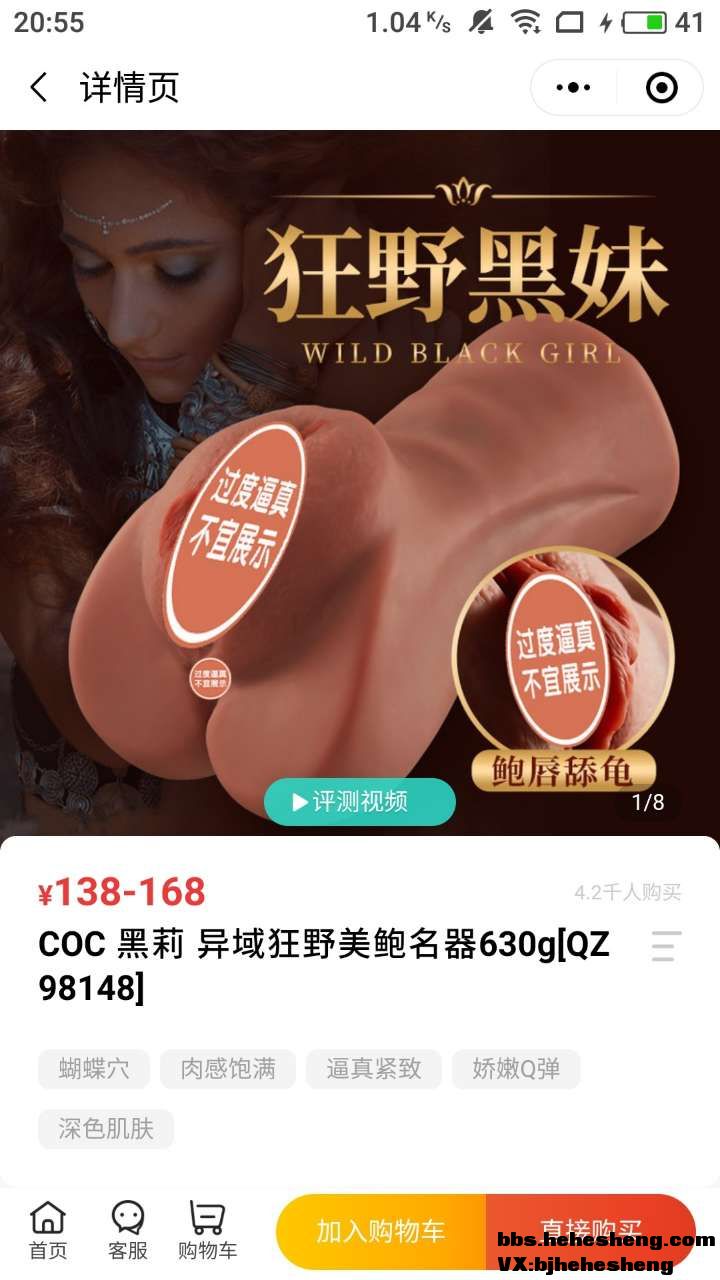Tap 加入购物车 to add to cart
Viewport: 720px width, 1280px height.
point(381,1231)
